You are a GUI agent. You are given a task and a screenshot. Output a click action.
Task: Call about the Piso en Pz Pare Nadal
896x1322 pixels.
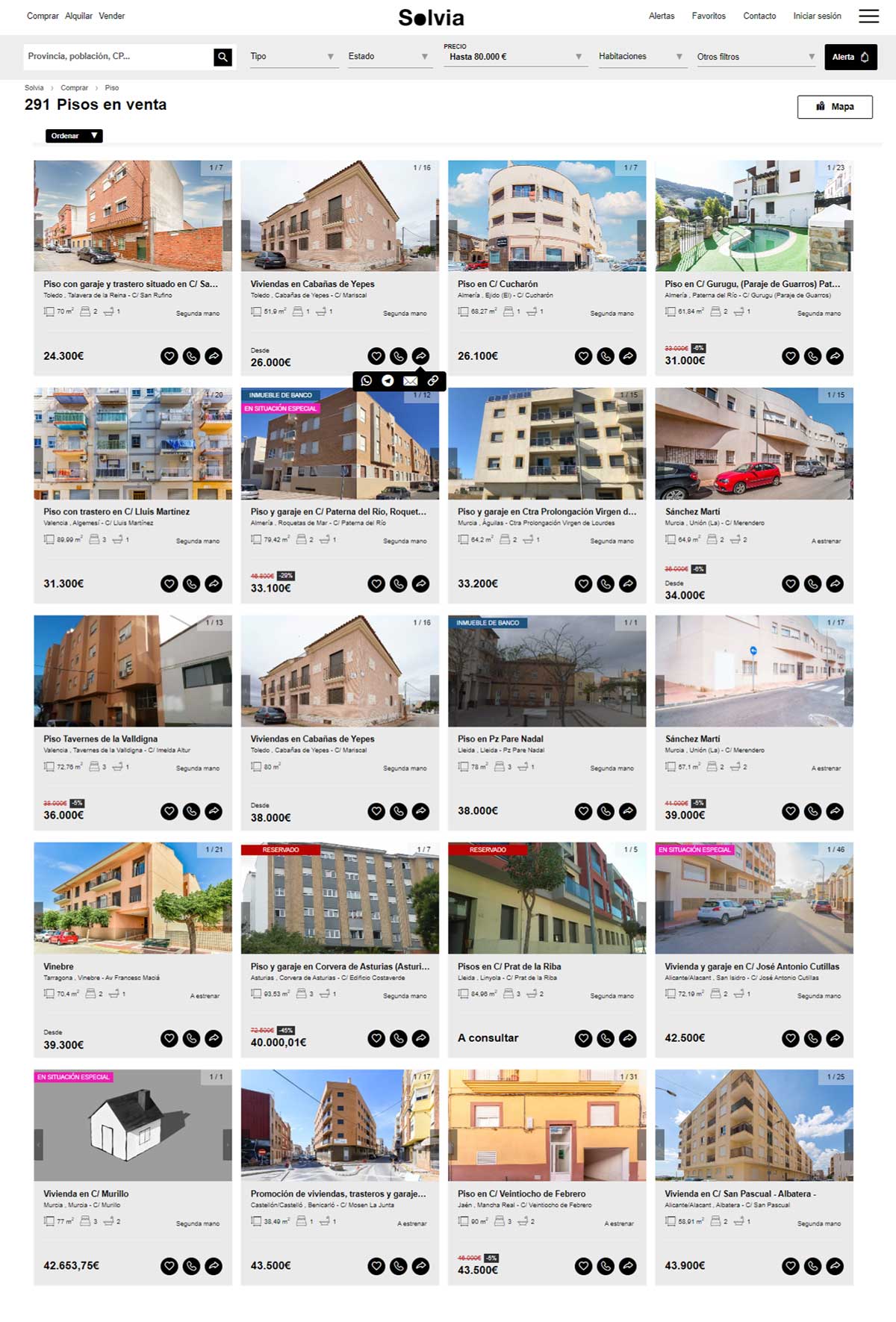coord(606,811)
